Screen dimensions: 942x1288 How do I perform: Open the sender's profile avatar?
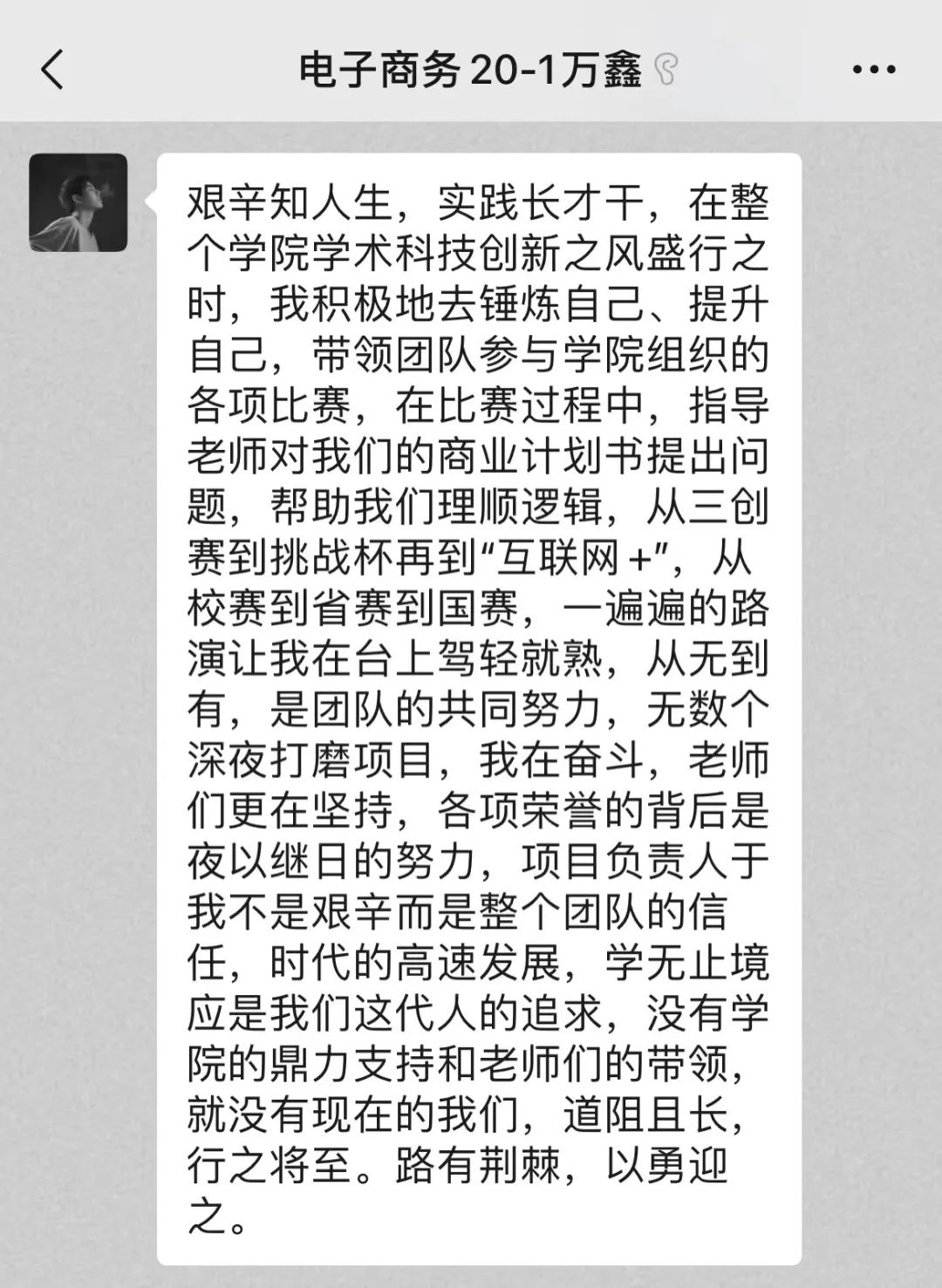tap(78, 202)
